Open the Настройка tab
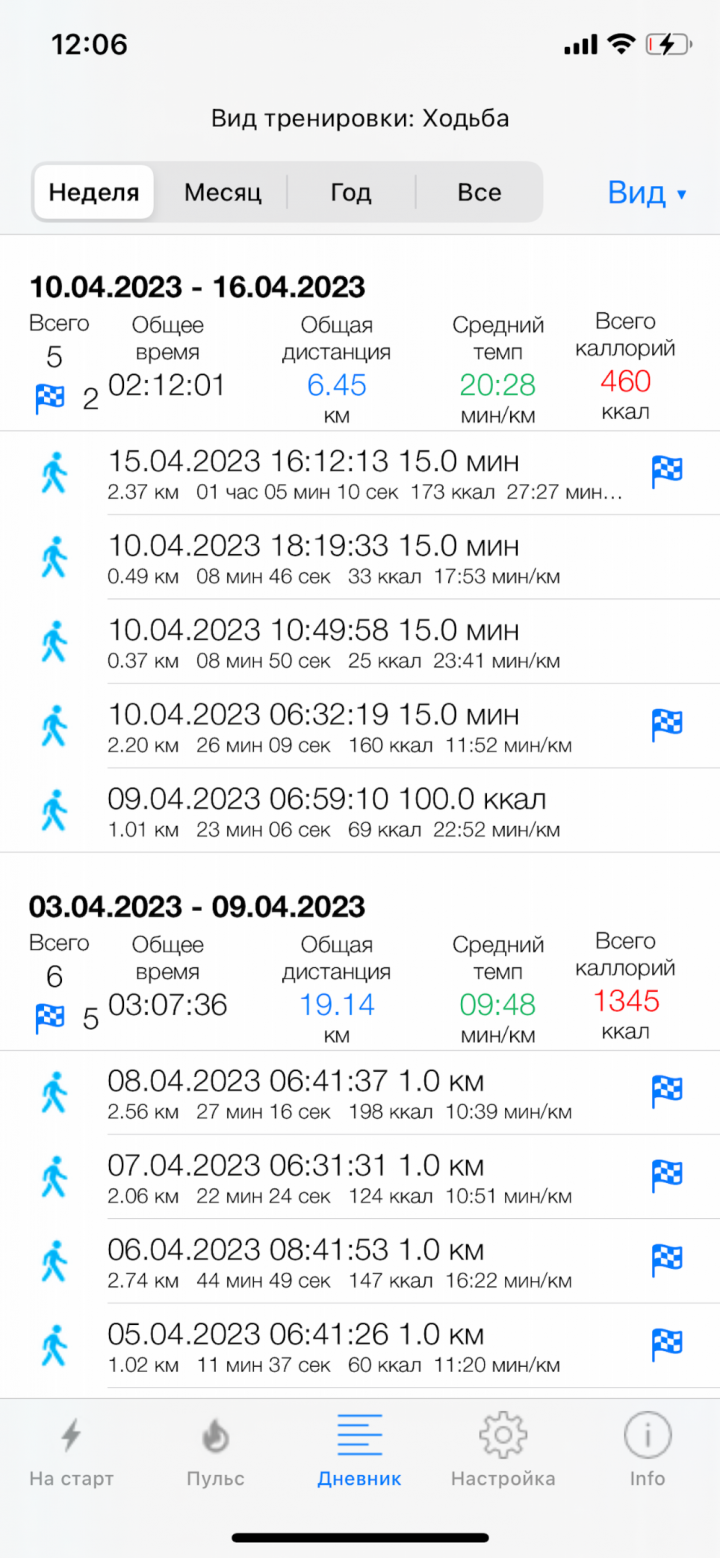This screenshot has width=720, height=1558. click(x=503, y=1452)
